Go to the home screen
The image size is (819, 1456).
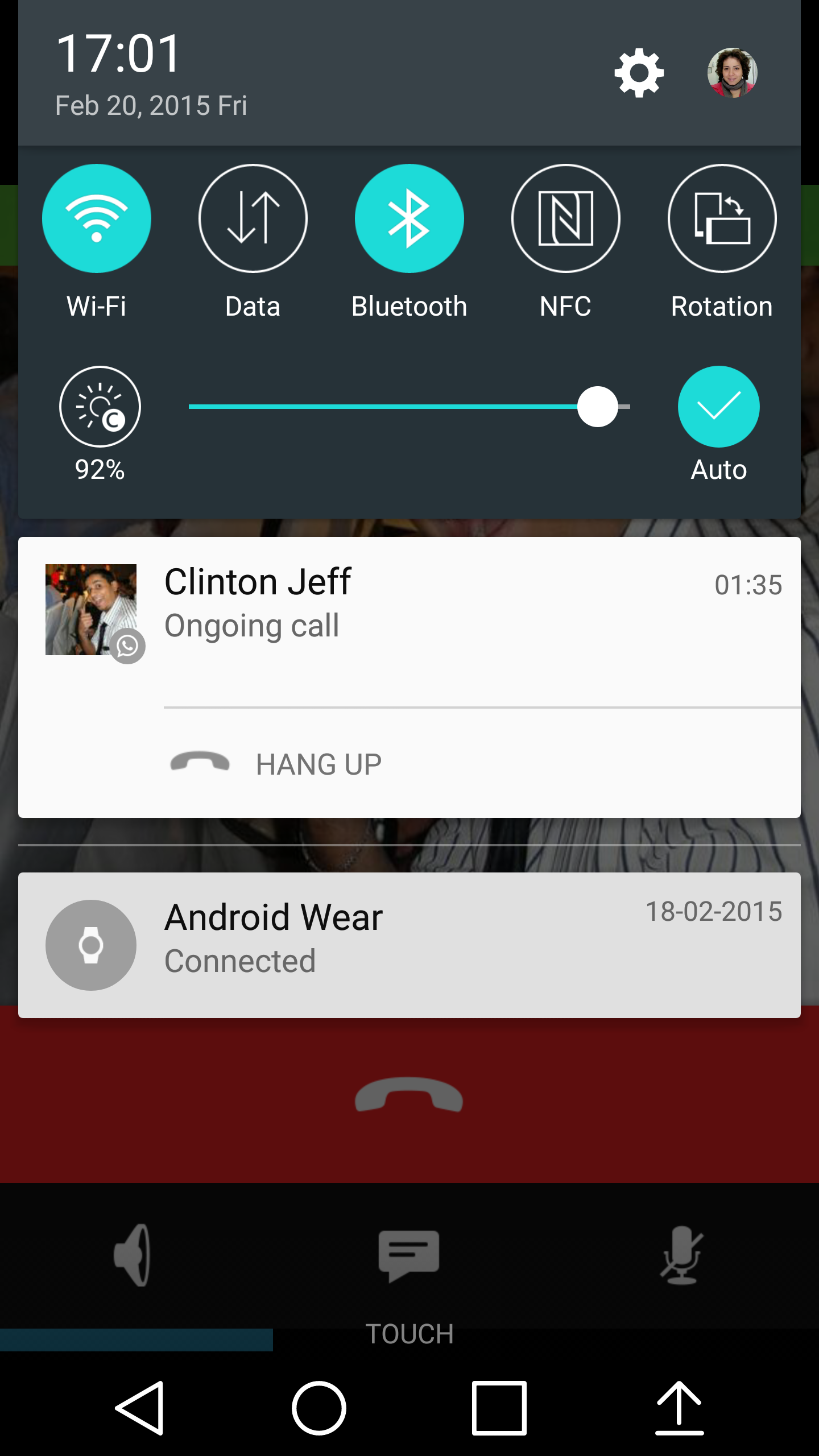point(319,1408)
